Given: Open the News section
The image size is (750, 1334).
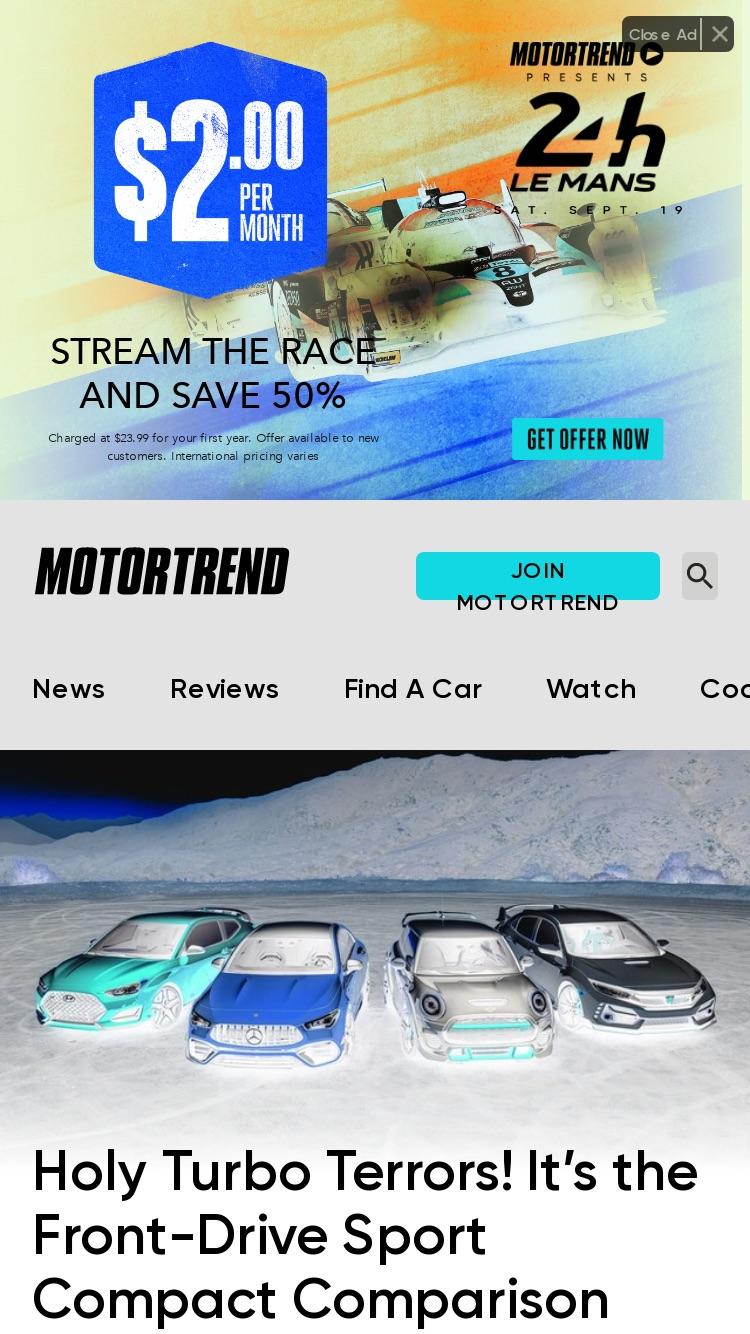Looking at the screenshot, I should (x=69, y=689).
